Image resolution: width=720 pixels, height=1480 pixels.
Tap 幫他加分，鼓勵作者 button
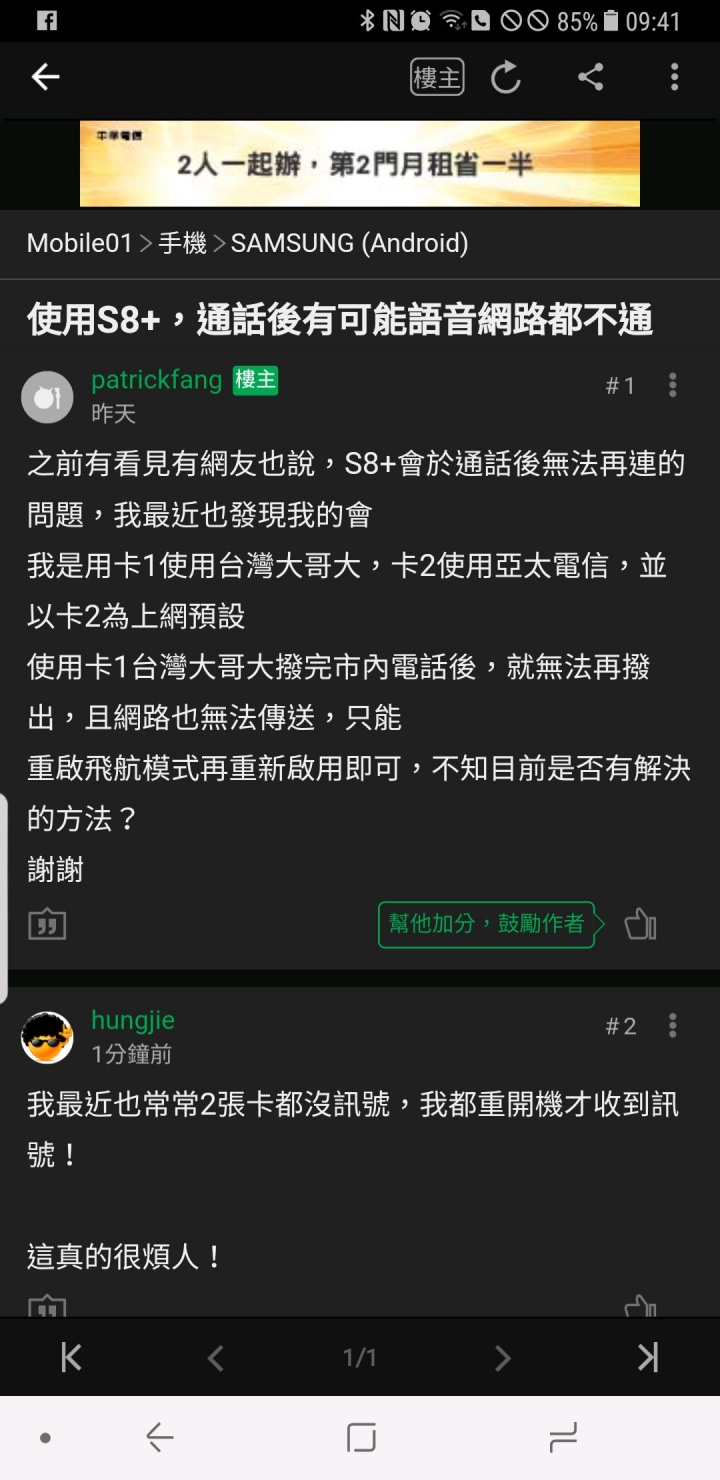487,924
